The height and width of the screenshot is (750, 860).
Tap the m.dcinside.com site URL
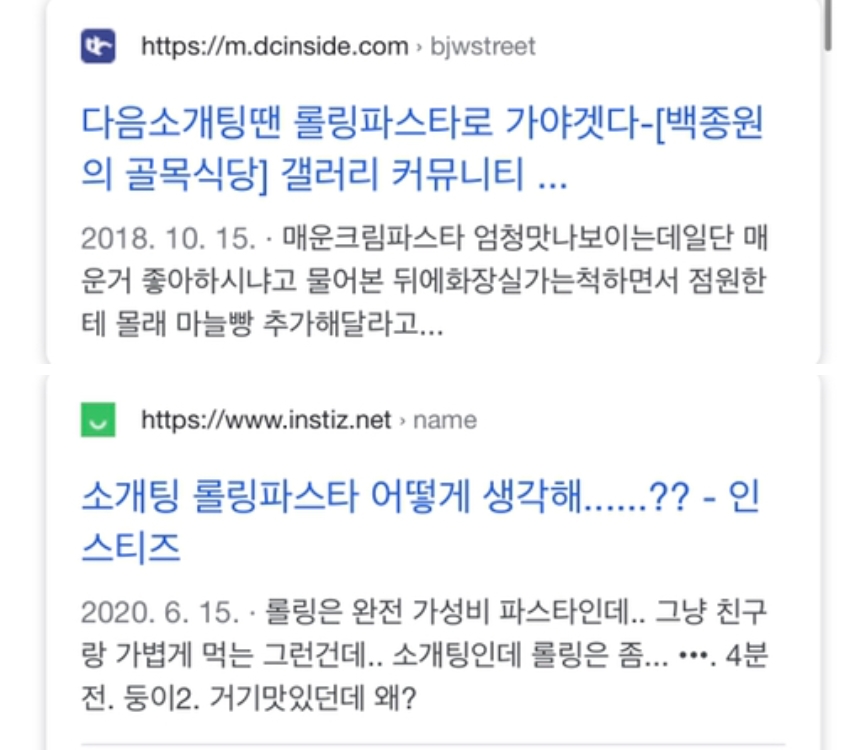pos(275,46)
